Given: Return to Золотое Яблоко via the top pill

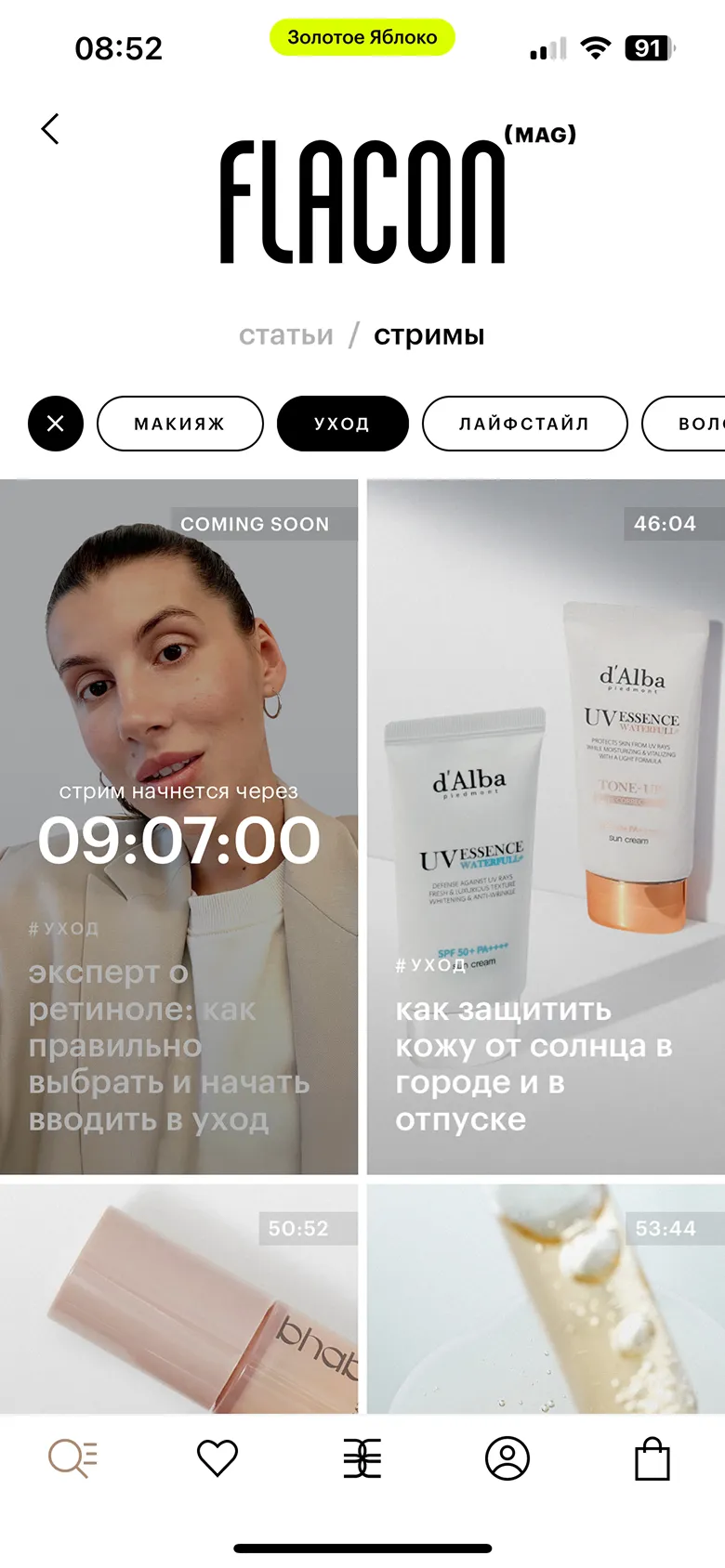Looking at the screenshot, I should click(362, 37).
